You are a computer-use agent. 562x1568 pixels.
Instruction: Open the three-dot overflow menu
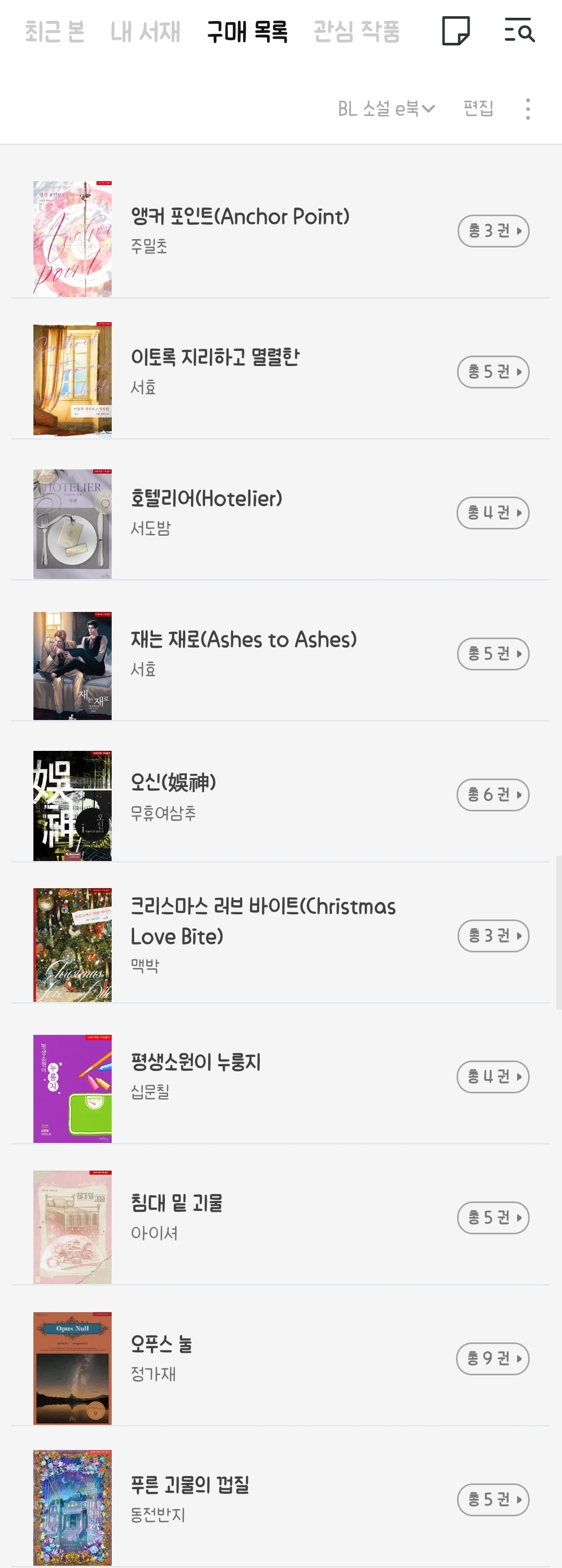click(x=528, y=109)
